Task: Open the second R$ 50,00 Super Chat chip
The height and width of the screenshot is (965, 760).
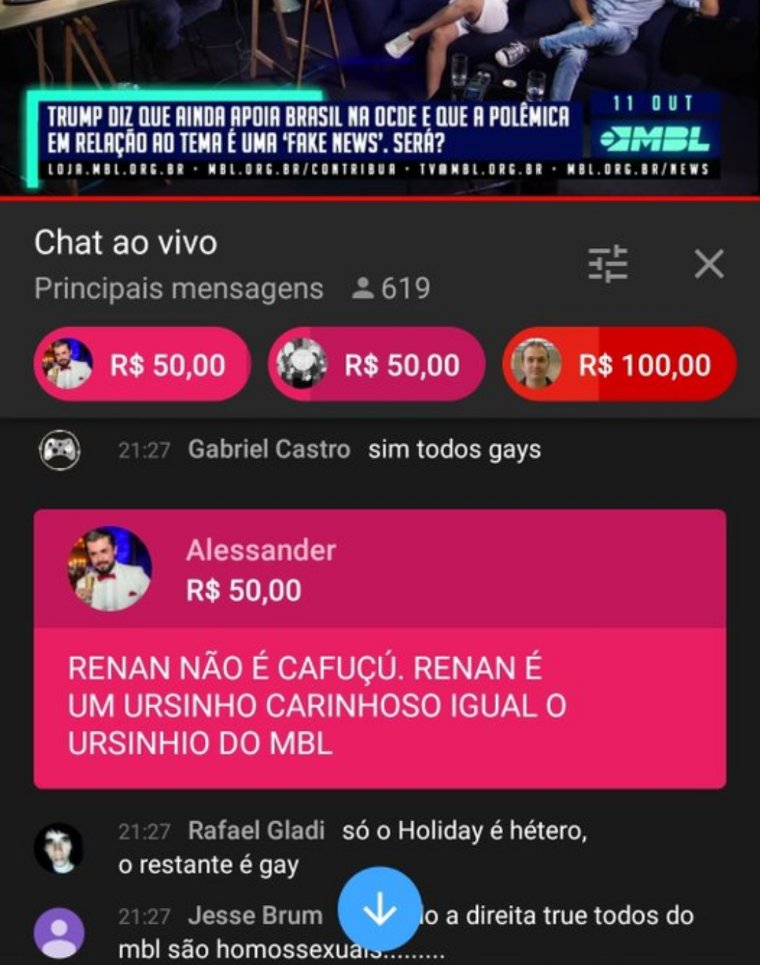Action: coord(377,365)
